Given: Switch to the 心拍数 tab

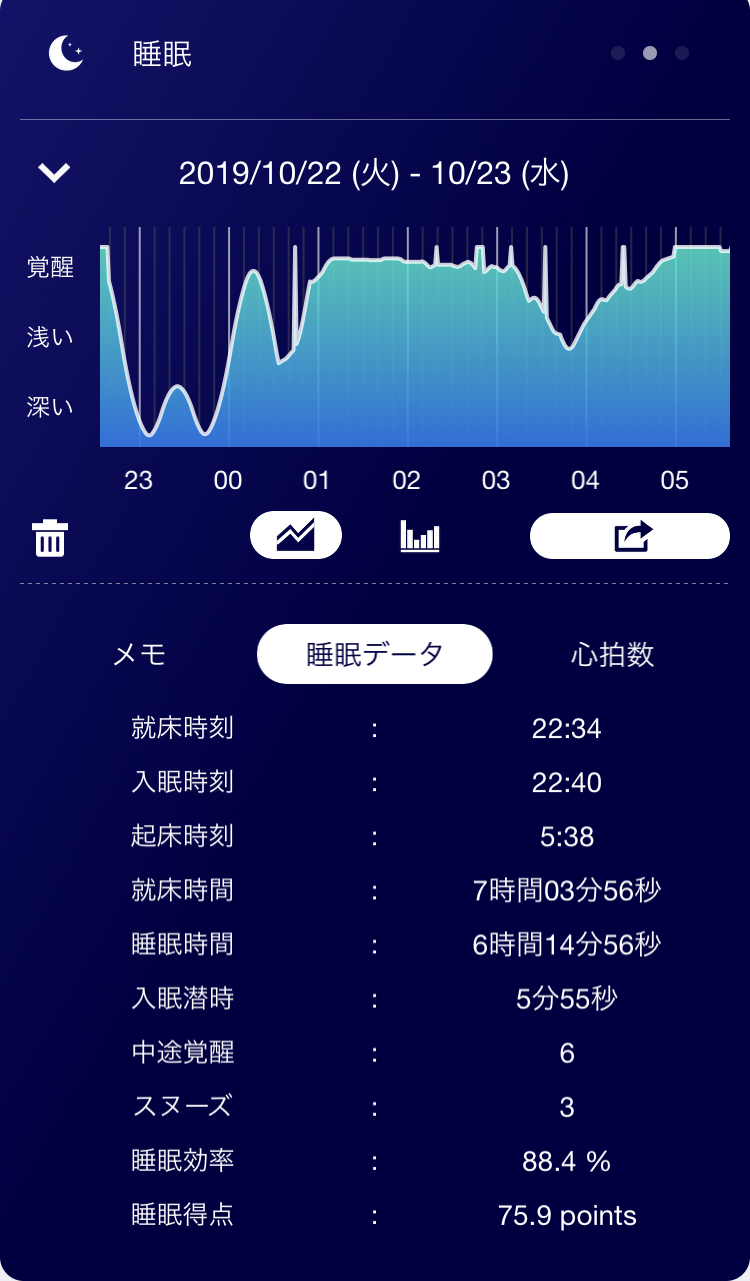Looking at the screenshot, I should pos(612,655).
